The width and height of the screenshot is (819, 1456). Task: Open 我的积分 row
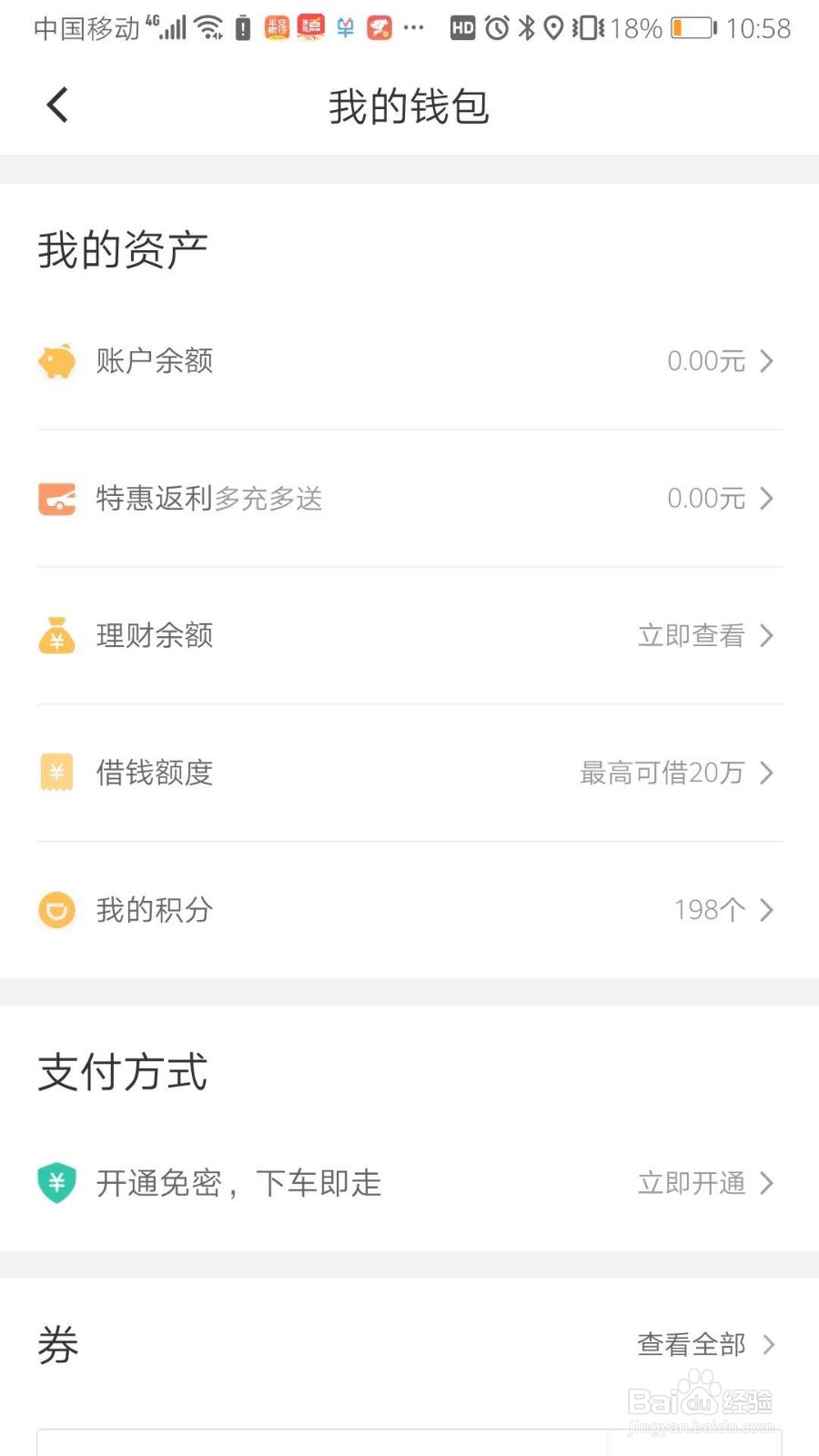409,910
